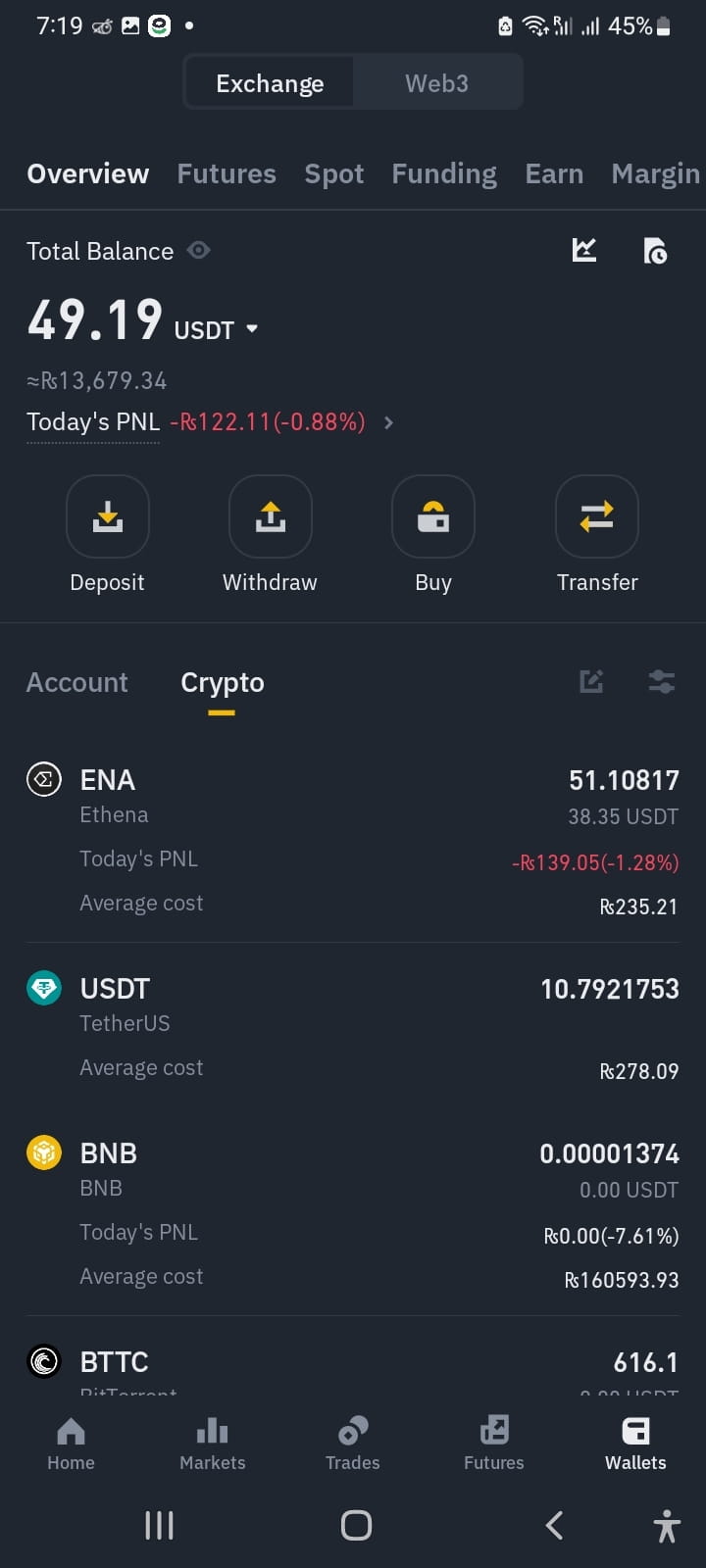
Task: Switch to the Account list tab
Action: tap(77, 682)
